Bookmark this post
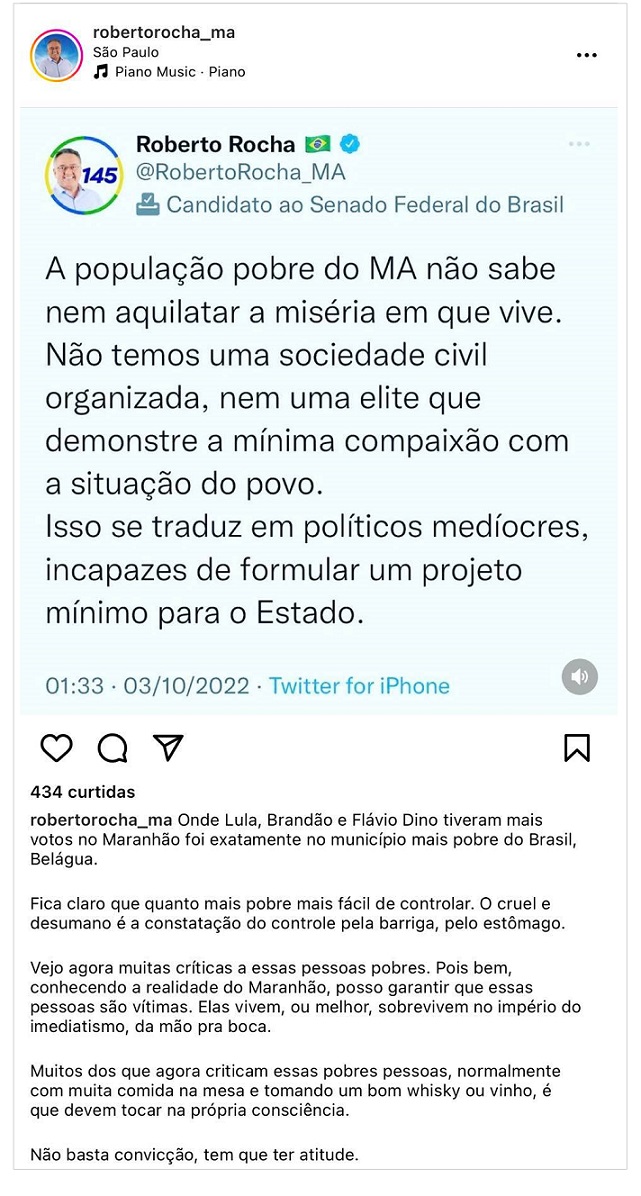The height and width of the screenshot is (1196, 641). click(577, 748)
